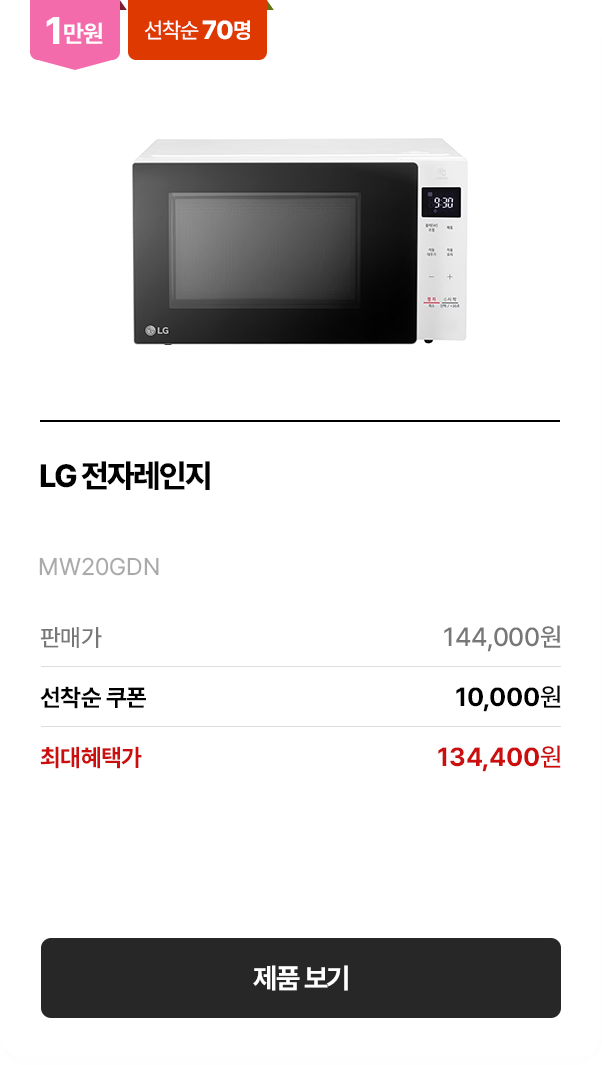Tap the 제품 보기 button
The width and height of the screenshot is (602, 1065).
click(x=300, y=977)
